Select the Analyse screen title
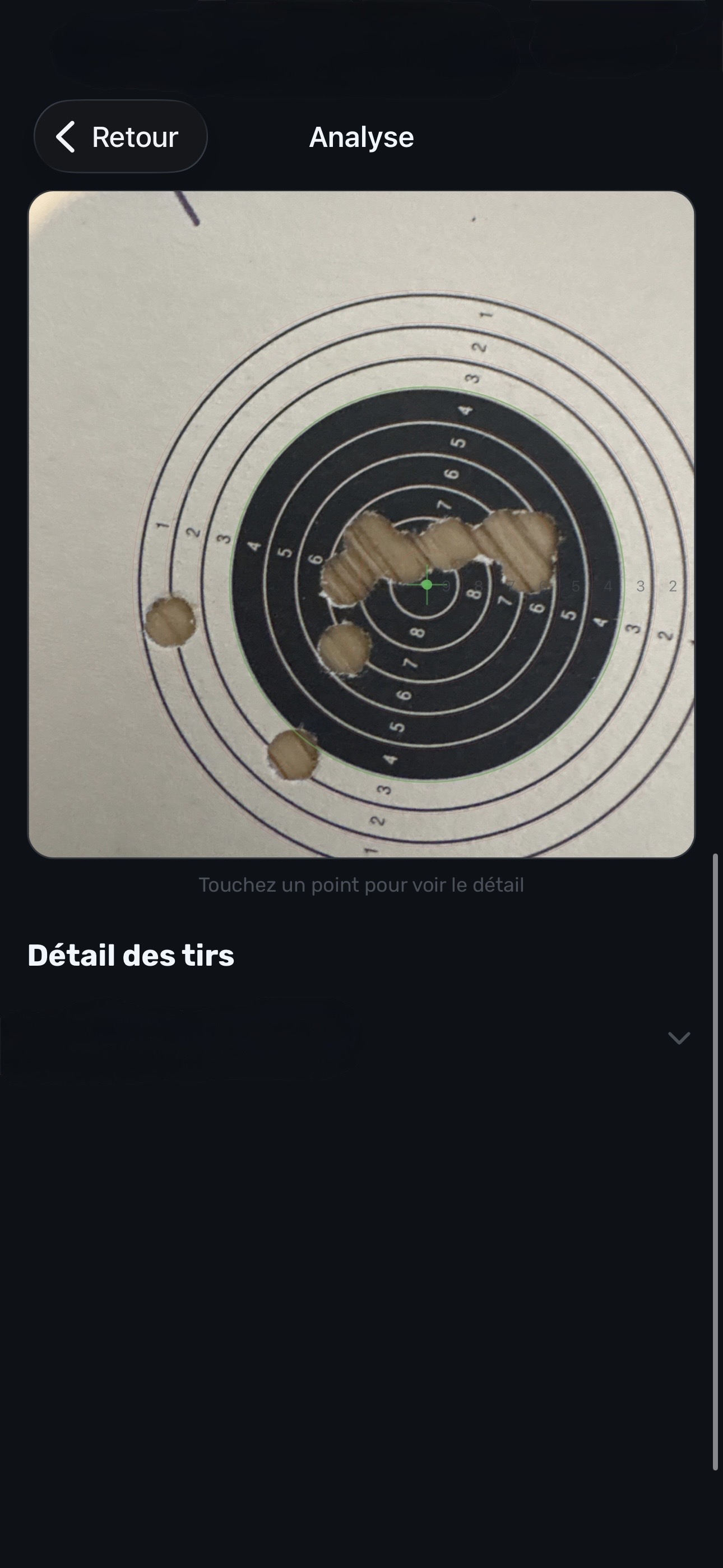Viewport: 723px width, 1568px height. [361, 137]
